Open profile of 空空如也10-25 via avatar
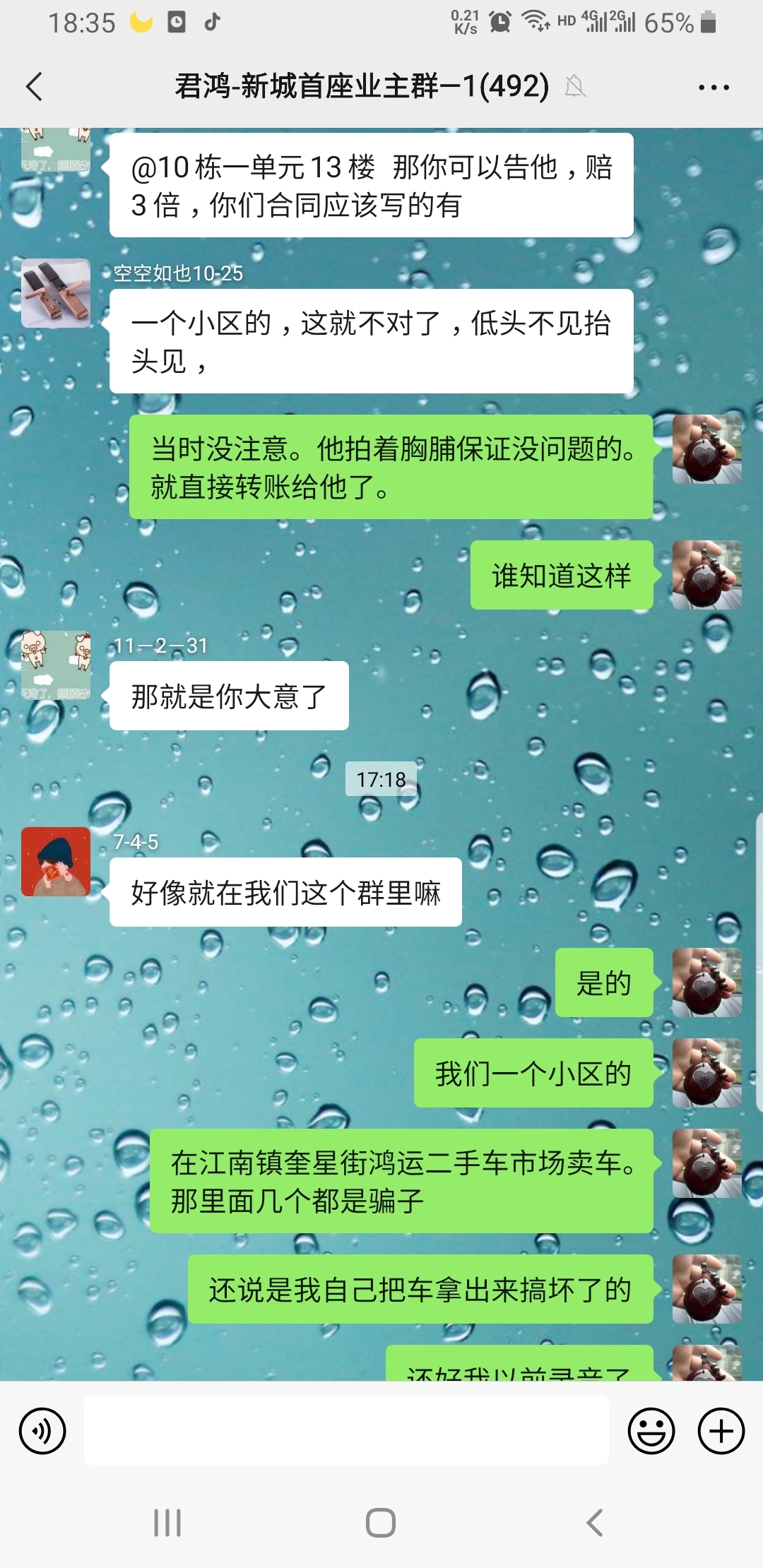The width and height of the screenshot is (763, 1568). (x=56, y=293)
